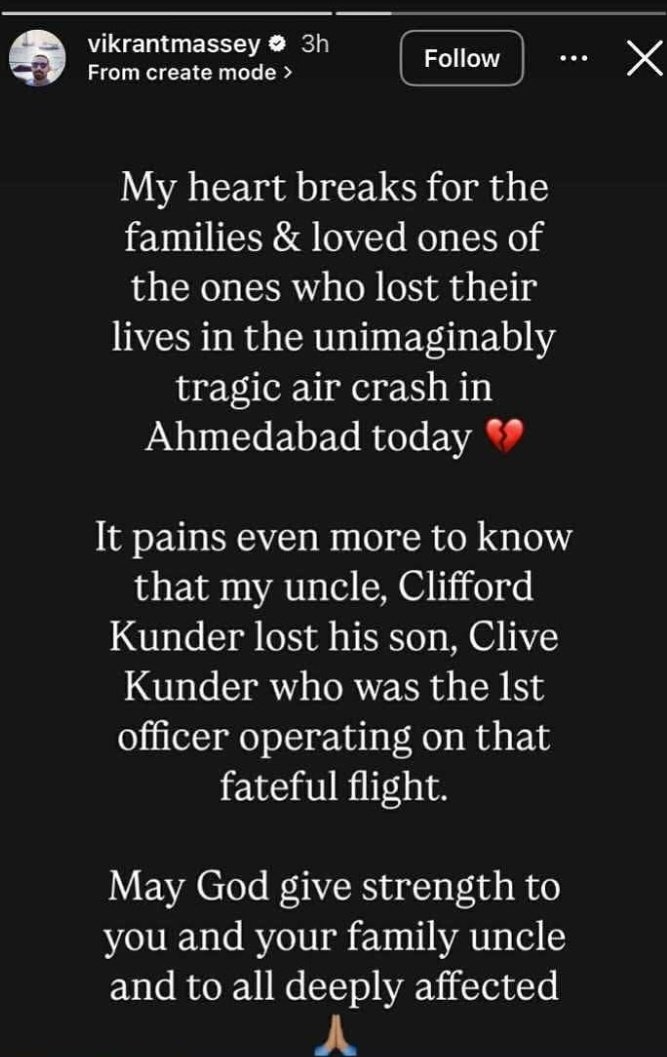Tap the vikrantmassey username

pos(175,45)
